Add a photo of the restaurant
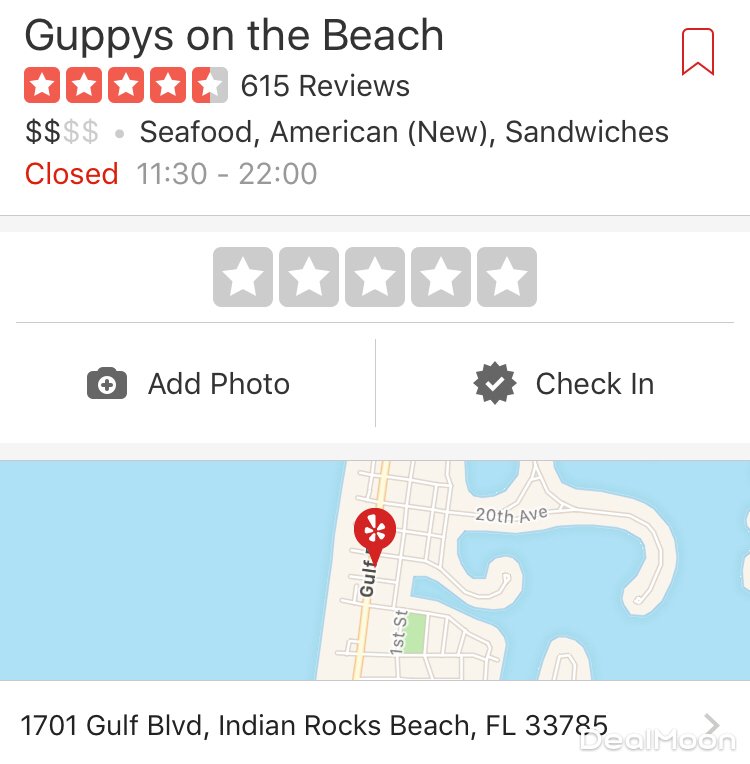Viewport: 750px width, 764px height. [190, 384]
